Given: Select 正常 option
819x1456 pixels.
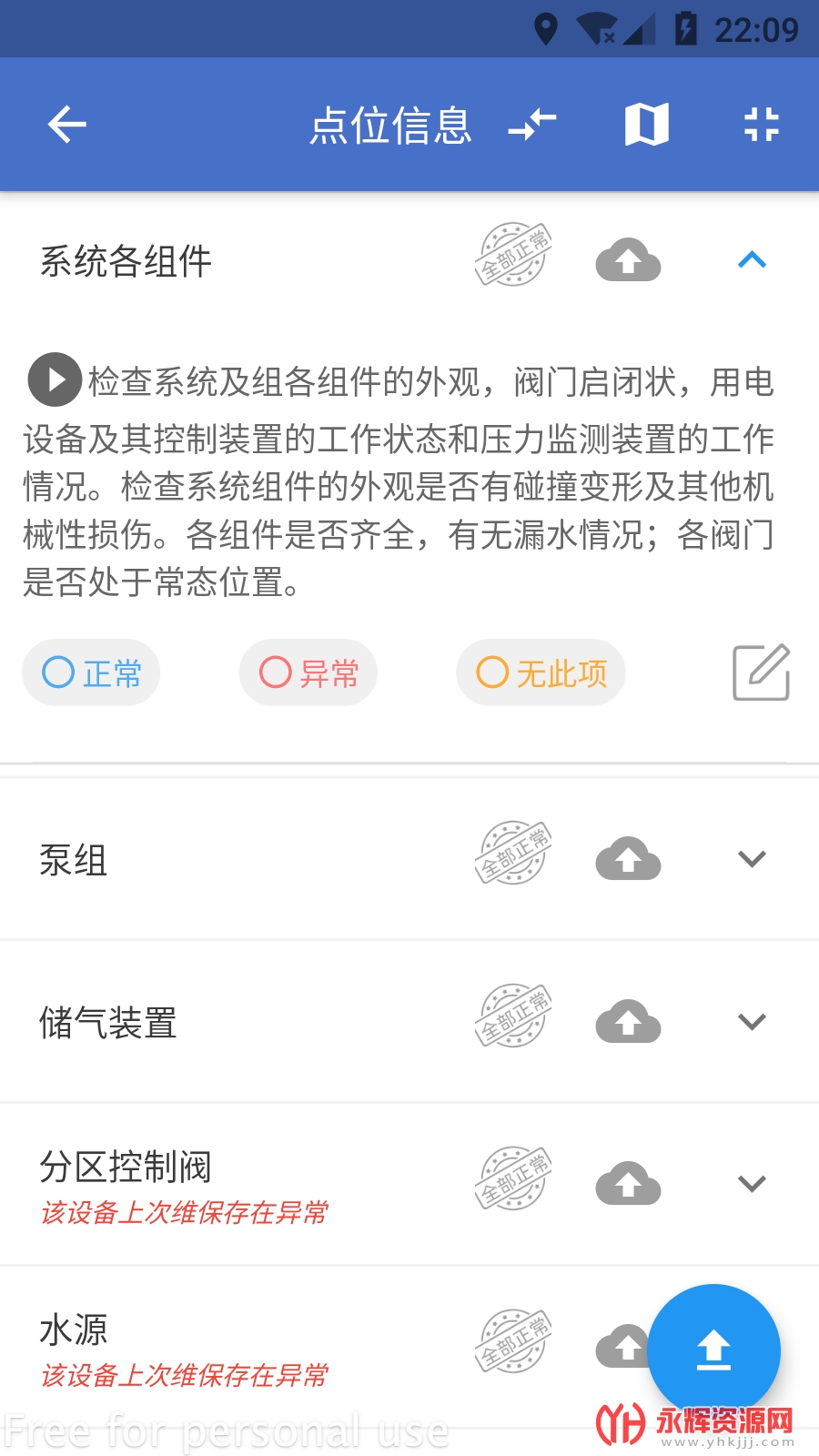Looking at the screenshot, I should [x=91, y=673].
